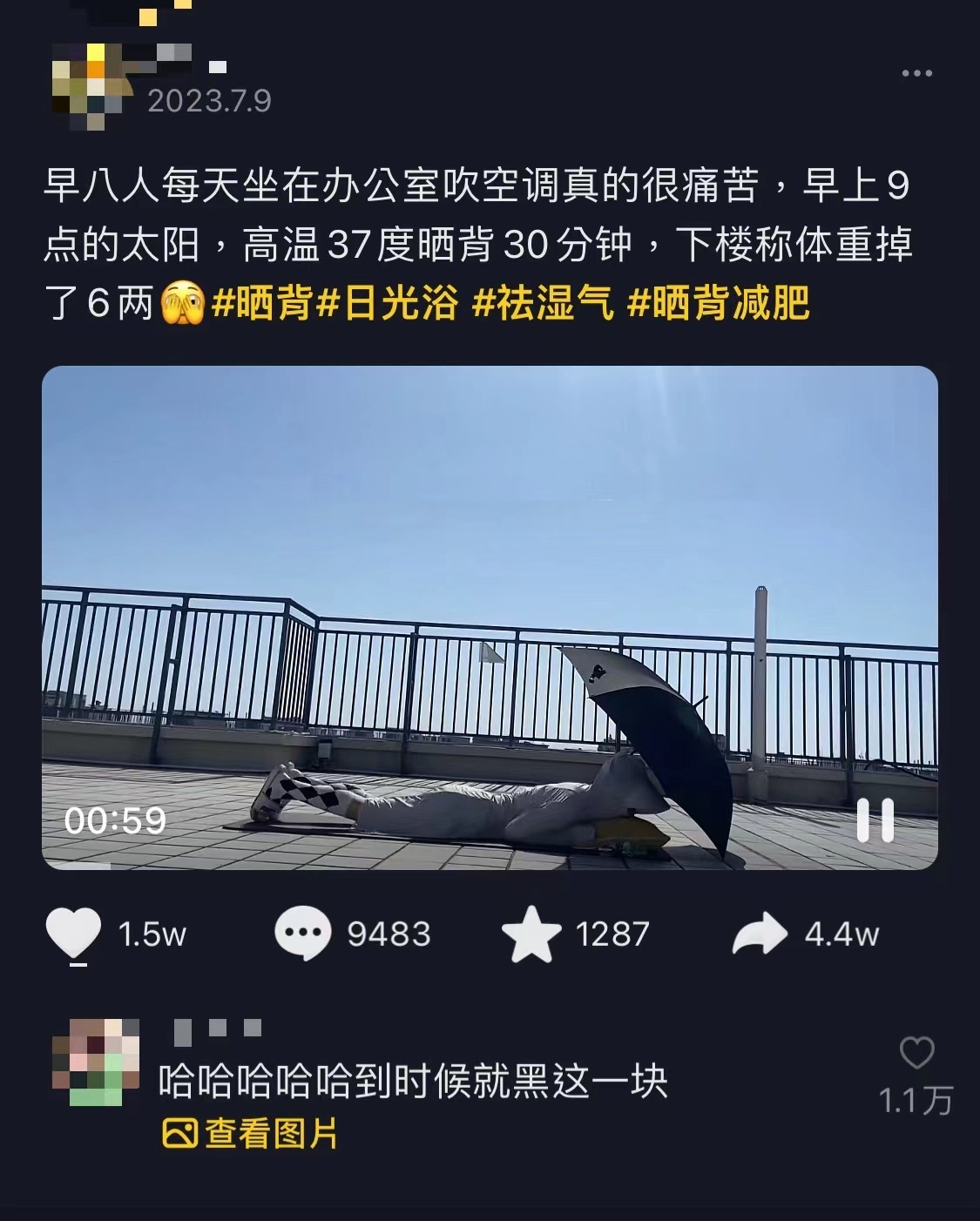Pause the sunbathing video
Image resolution: width=980 pixels, height=1221 pixels.
click(875, 820)
